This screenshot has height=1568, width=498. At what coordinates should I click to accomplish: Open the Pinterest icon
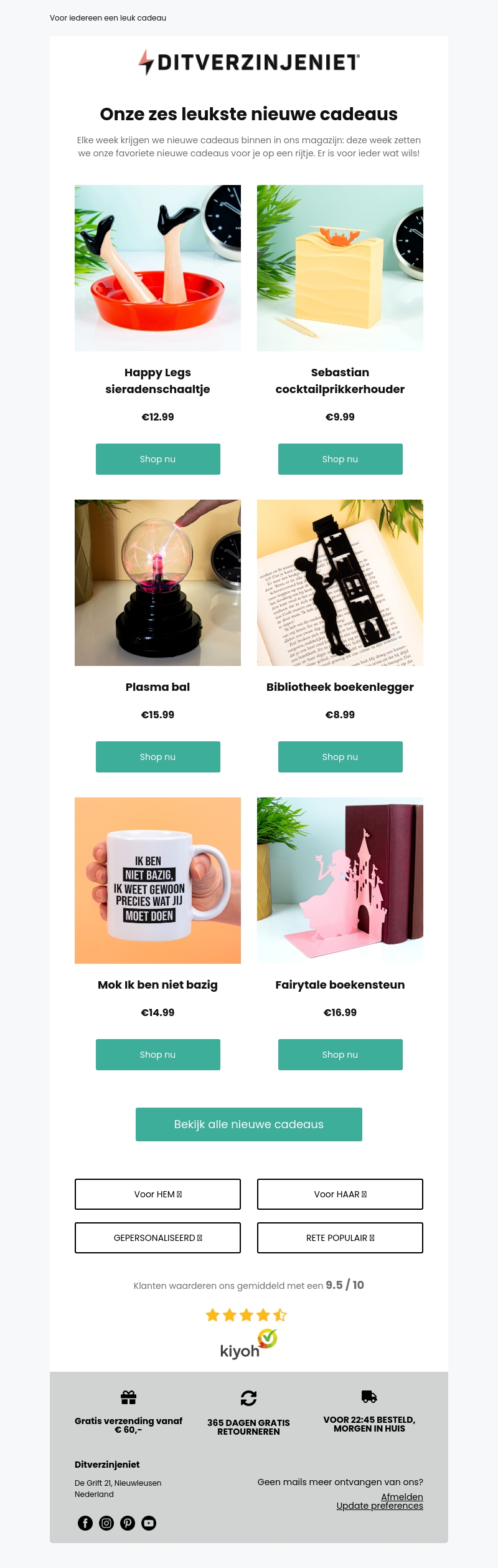128,1523
